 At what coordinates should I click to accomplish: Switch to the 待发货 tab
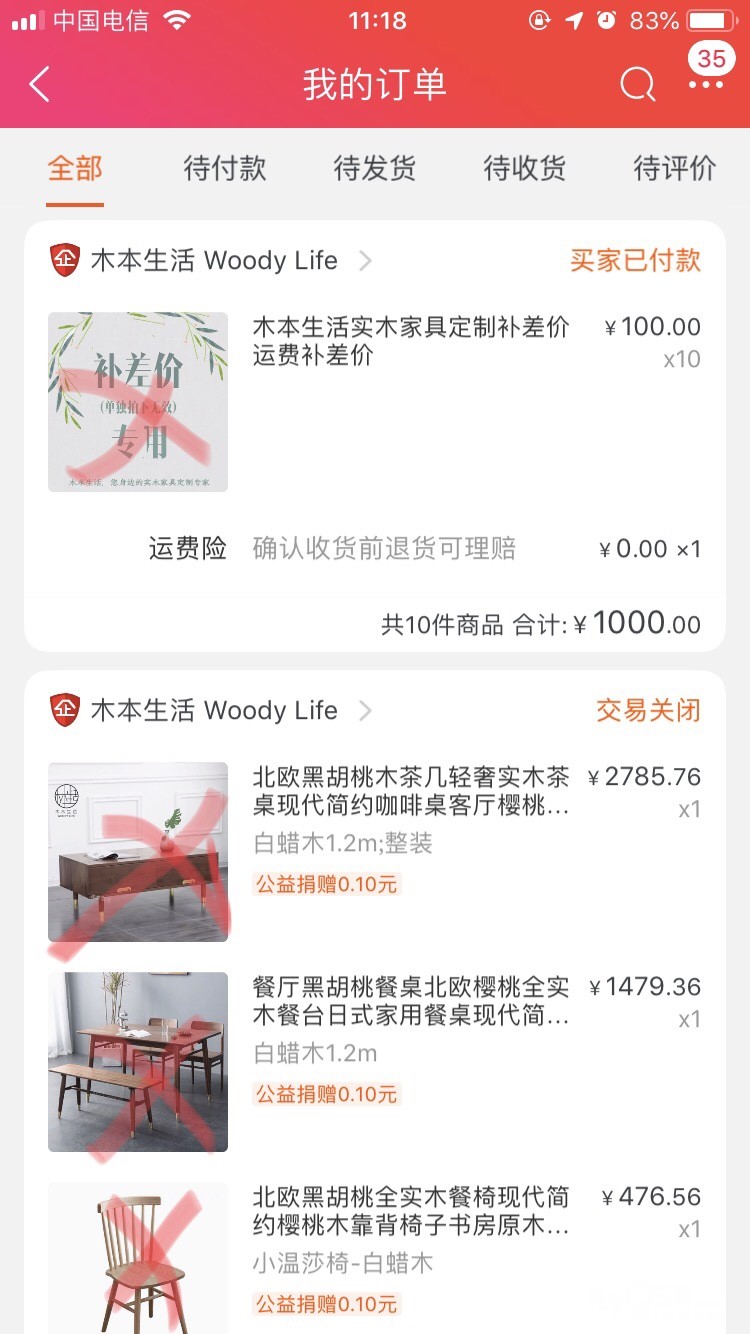(375, 168)
